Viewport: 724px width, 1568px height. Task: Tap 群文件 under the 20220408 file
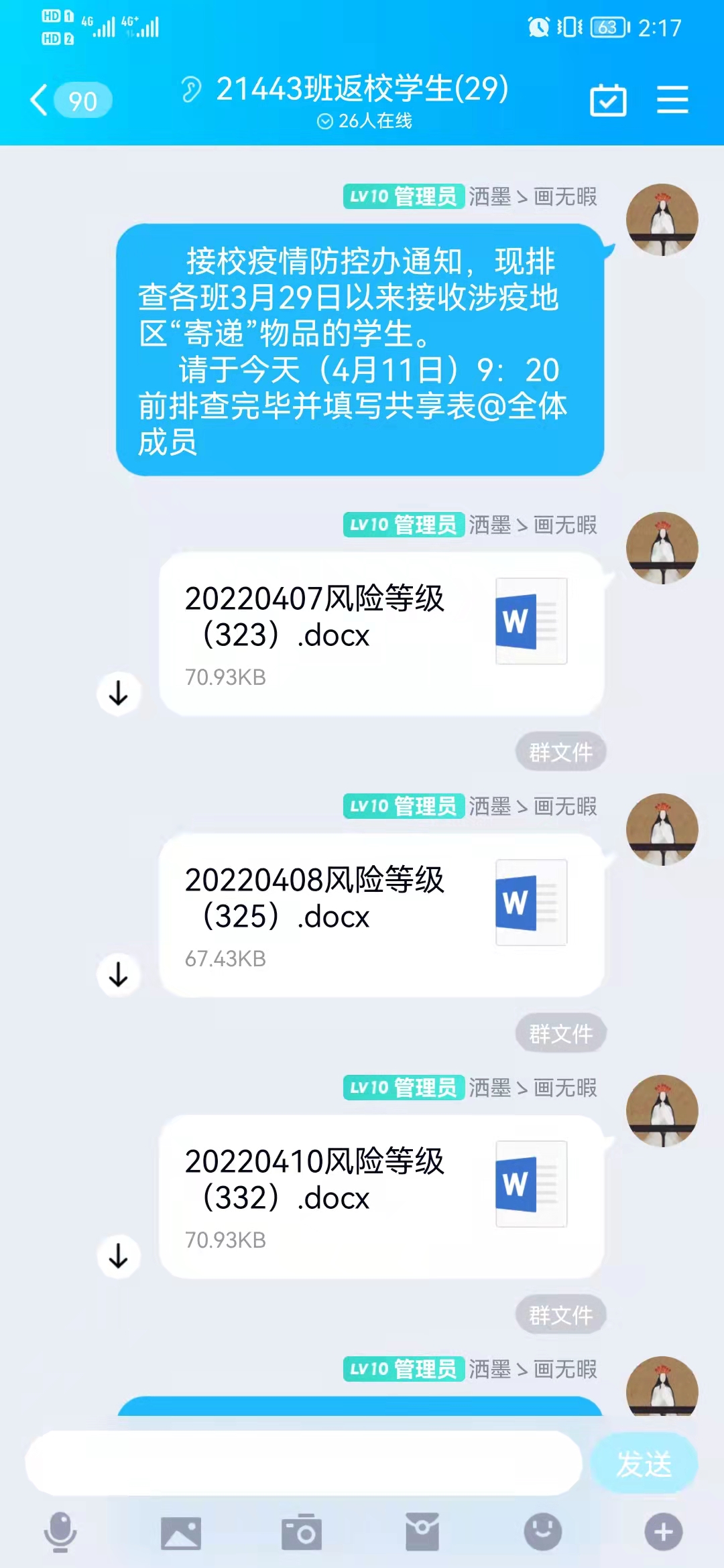(560, 1033)
